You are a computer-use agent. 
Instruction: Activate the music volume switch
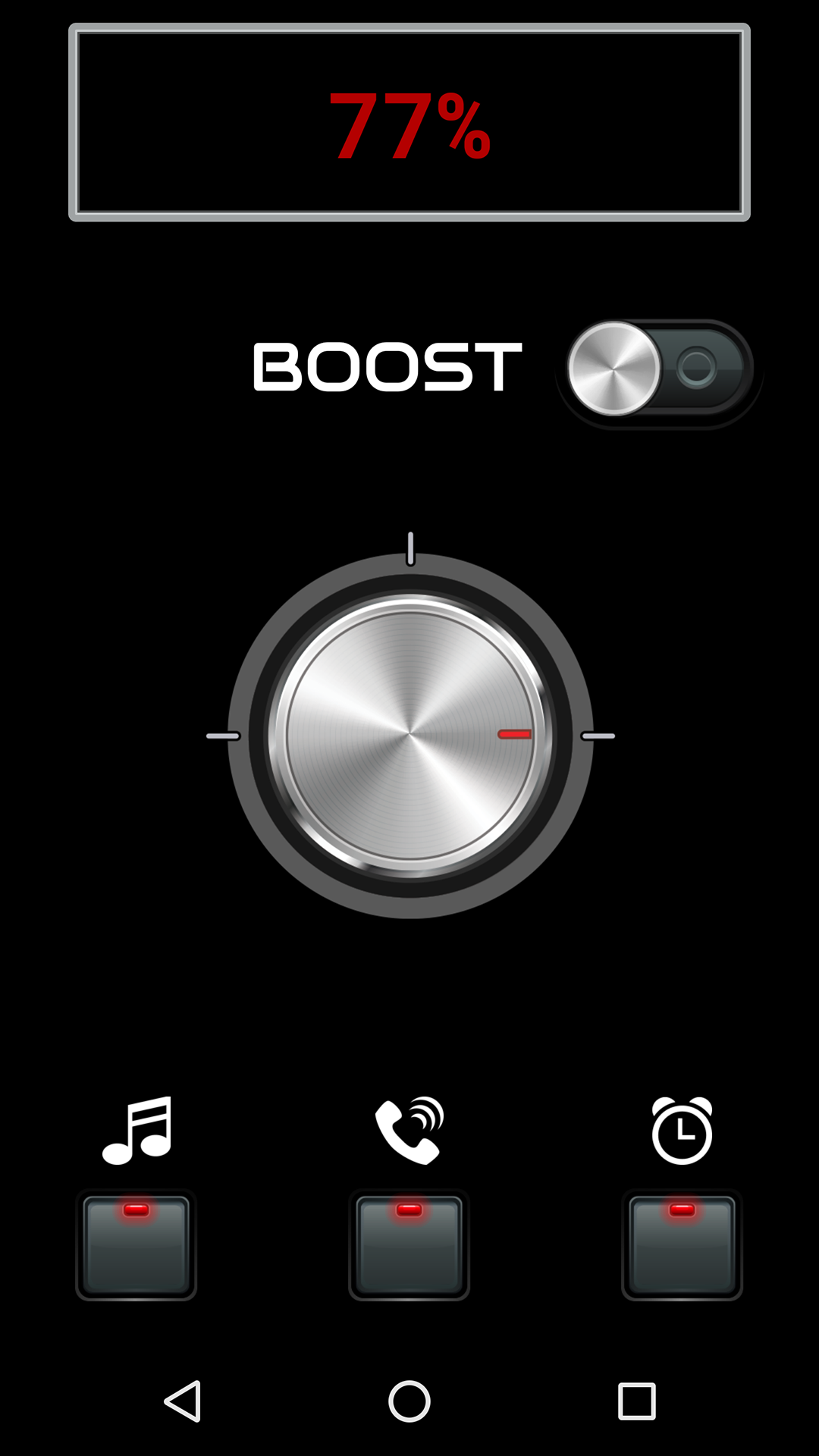135,1244
